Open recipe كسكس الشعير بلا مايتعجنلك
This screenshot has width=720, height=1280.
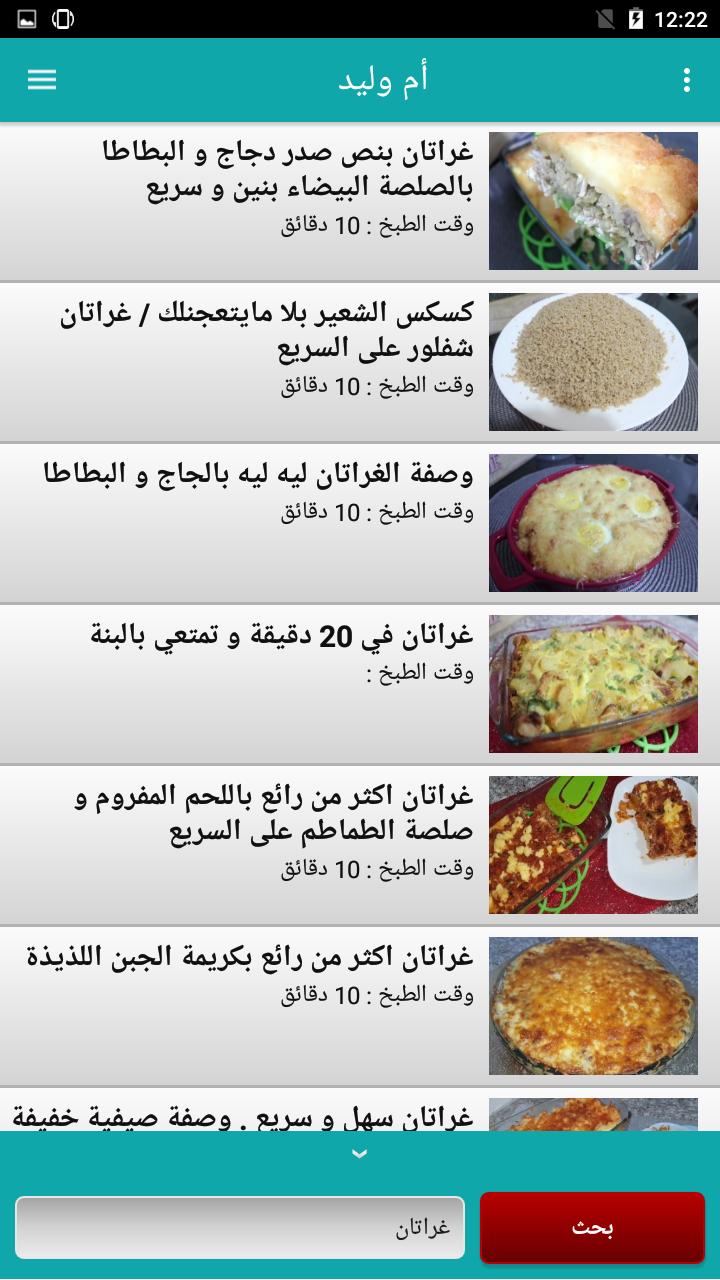[360, 363]
